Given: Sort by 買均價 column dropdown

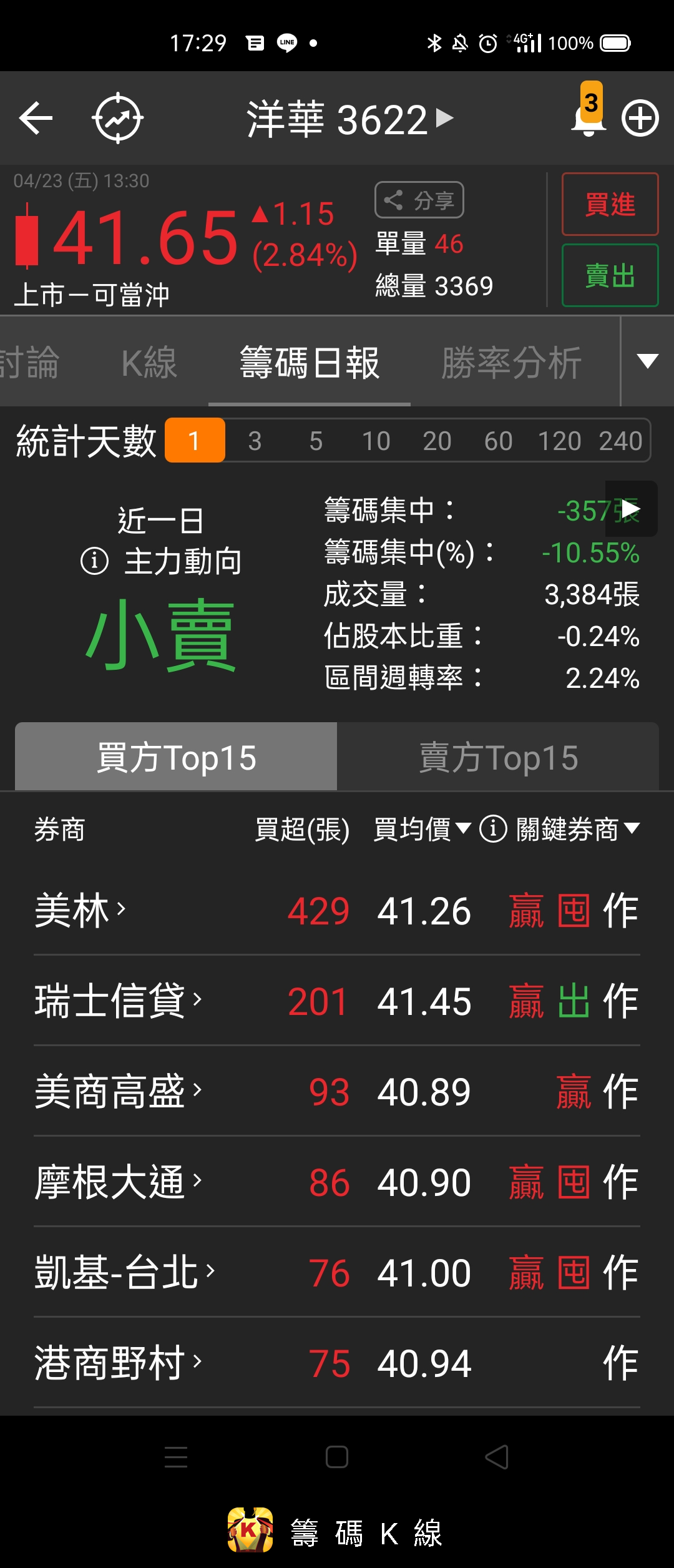Looking at the screenshot, I should pos(422,830).
